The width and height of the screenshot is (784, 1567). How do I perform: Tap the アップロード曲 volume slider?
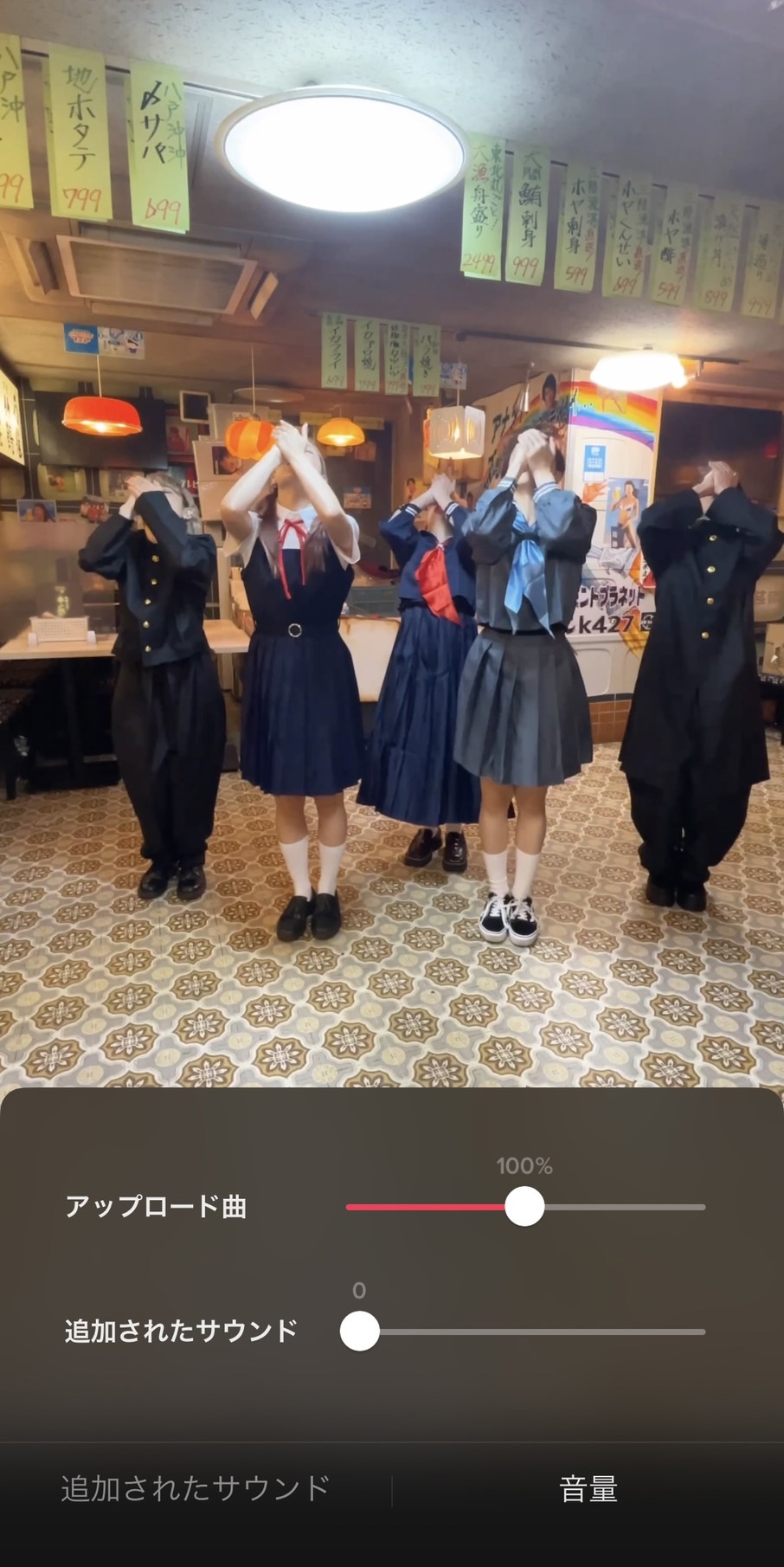524,1207
